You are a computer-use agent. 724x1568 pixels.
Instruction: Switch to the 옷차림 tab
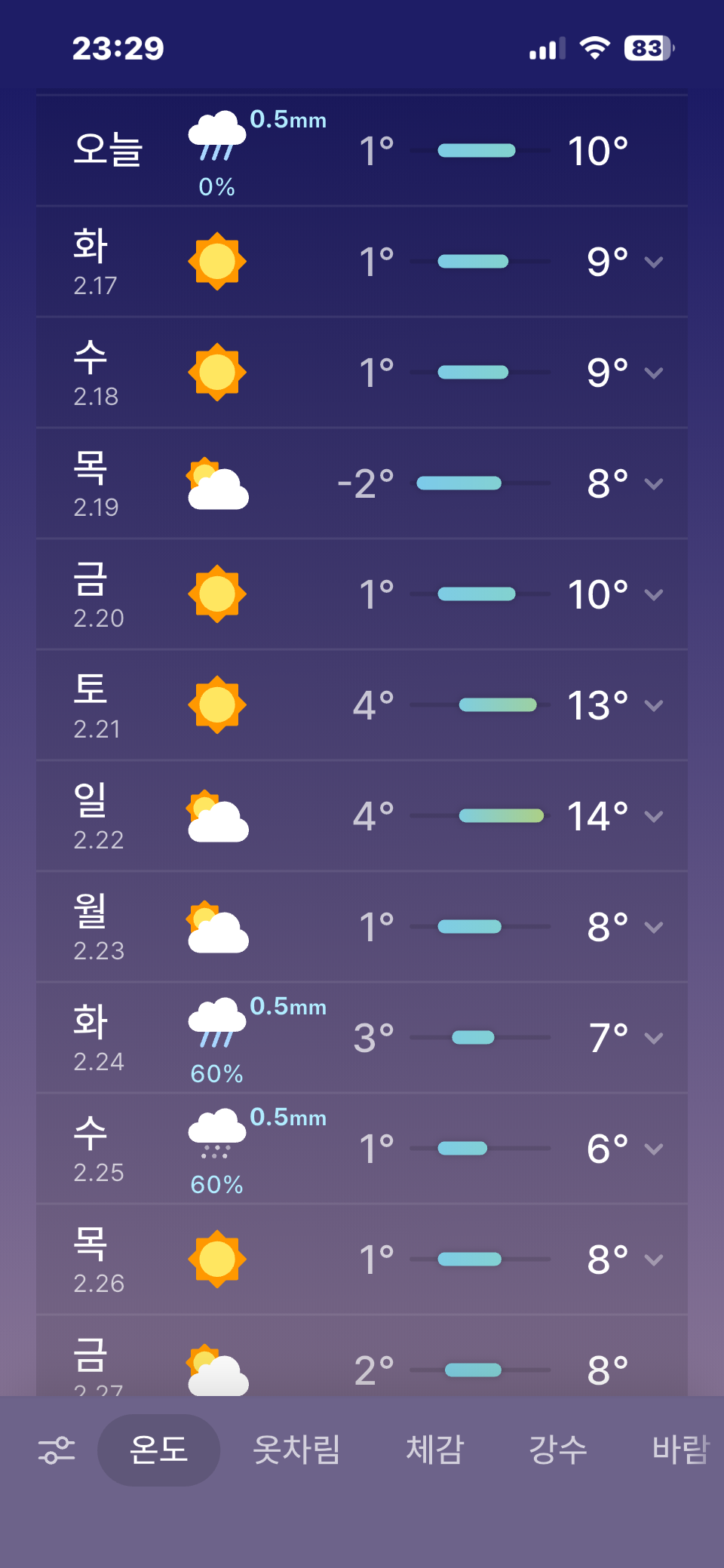pos(296,1450)
